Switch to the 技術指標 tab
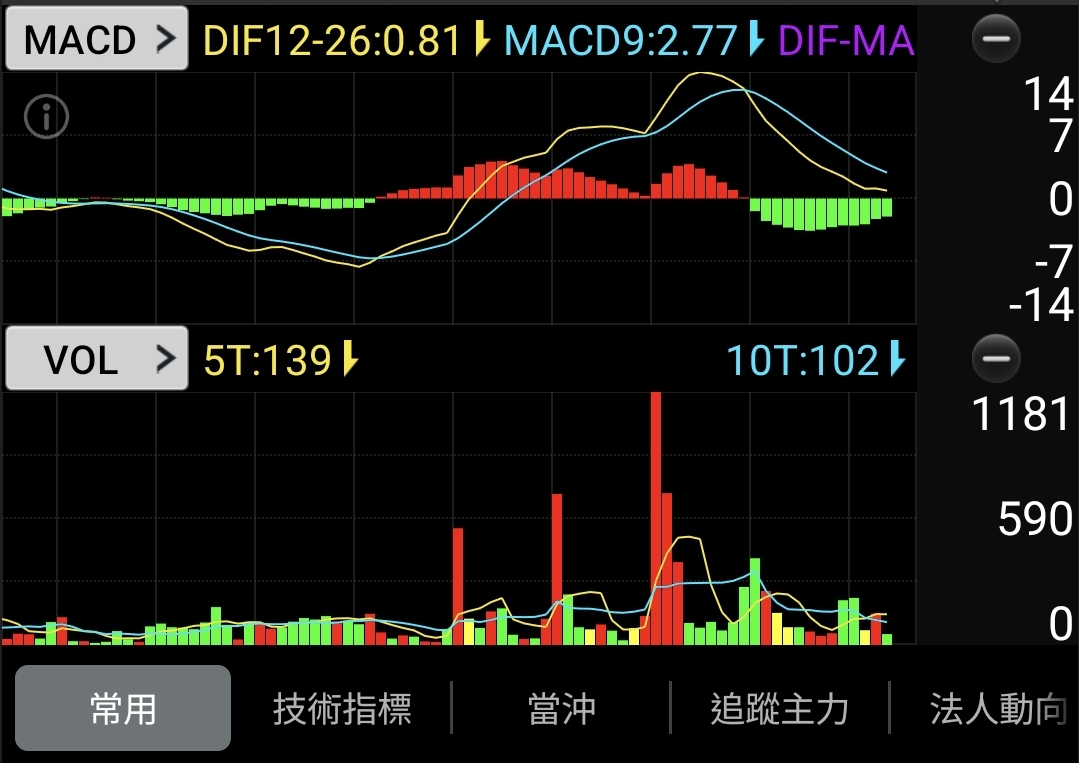Viewport: 1079px width, 763px height. (x=342, y=709)
